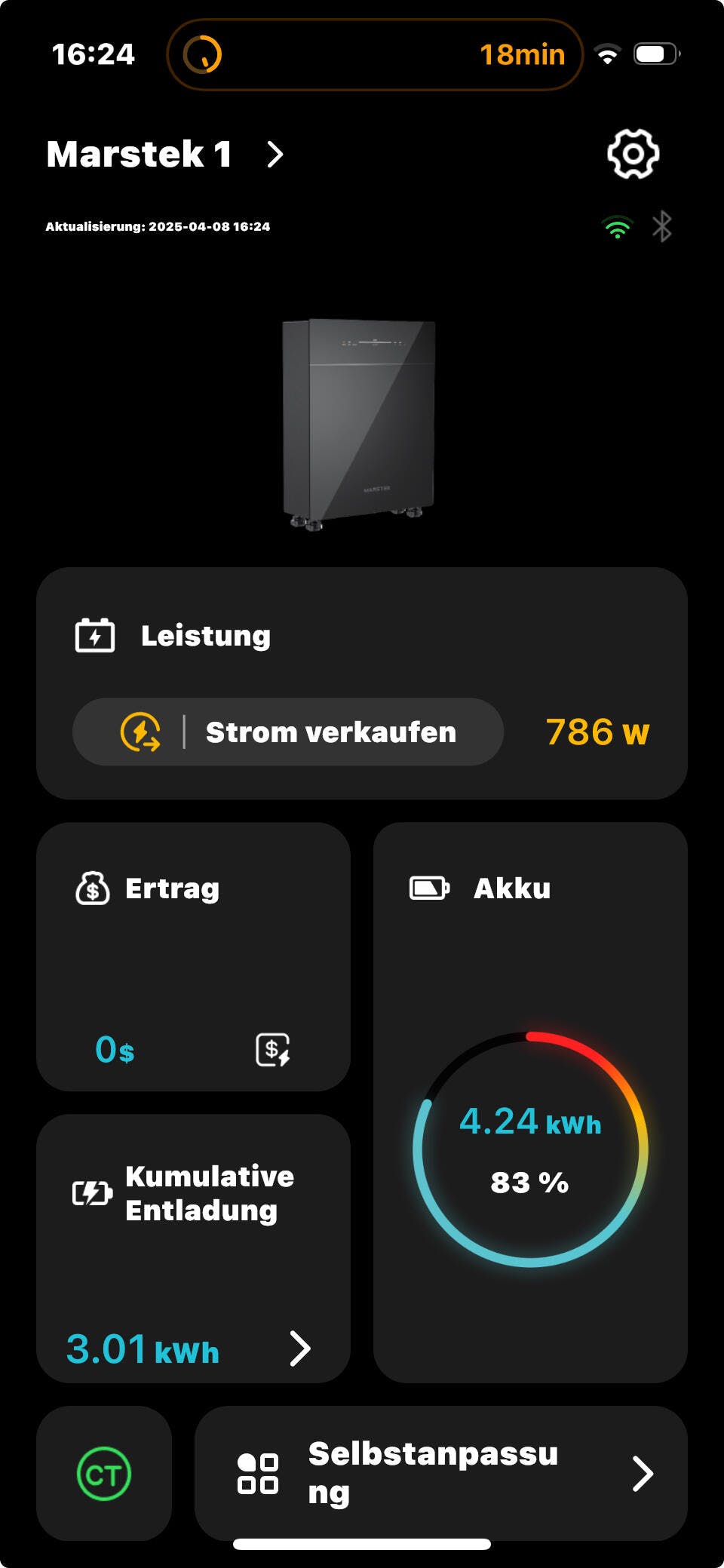
Task: Open the Ertrag earnings card
Action: (193, 956)
